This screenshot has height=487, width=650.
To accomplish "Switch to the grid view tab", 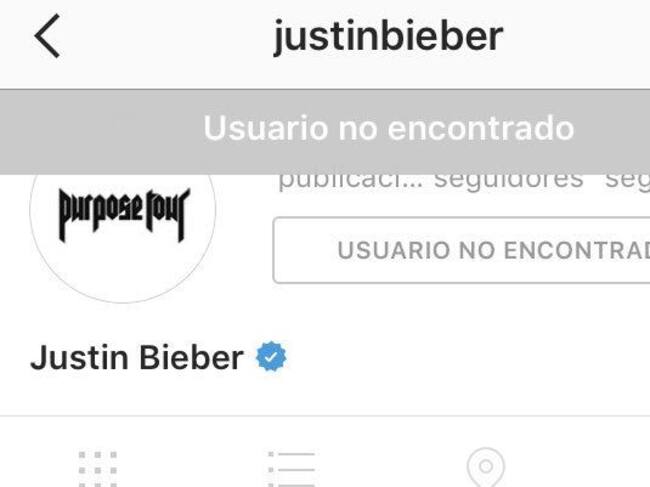I will point(98,468).
